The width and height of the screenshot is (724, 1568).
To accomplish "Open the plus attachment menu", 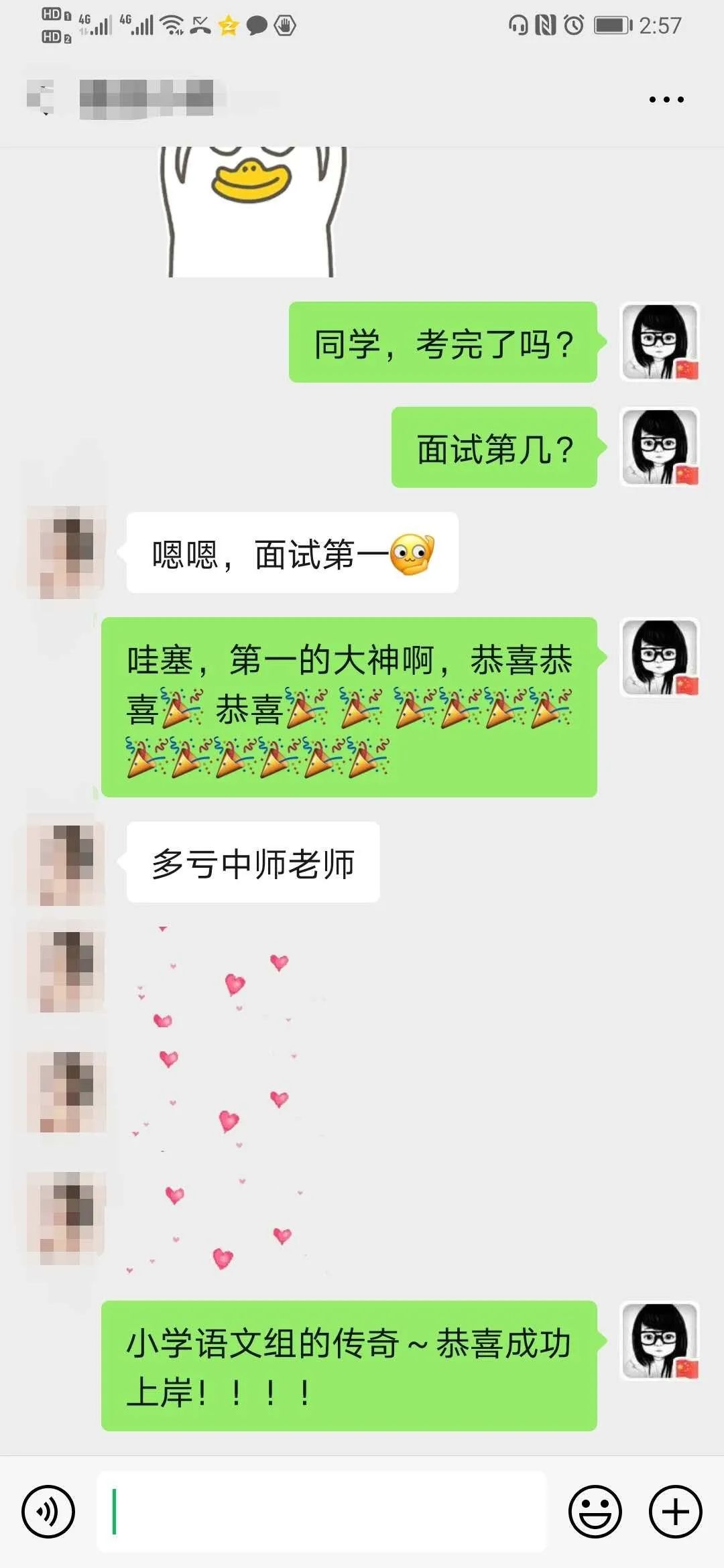I will pyautogui.click(x=675, y=1512).
